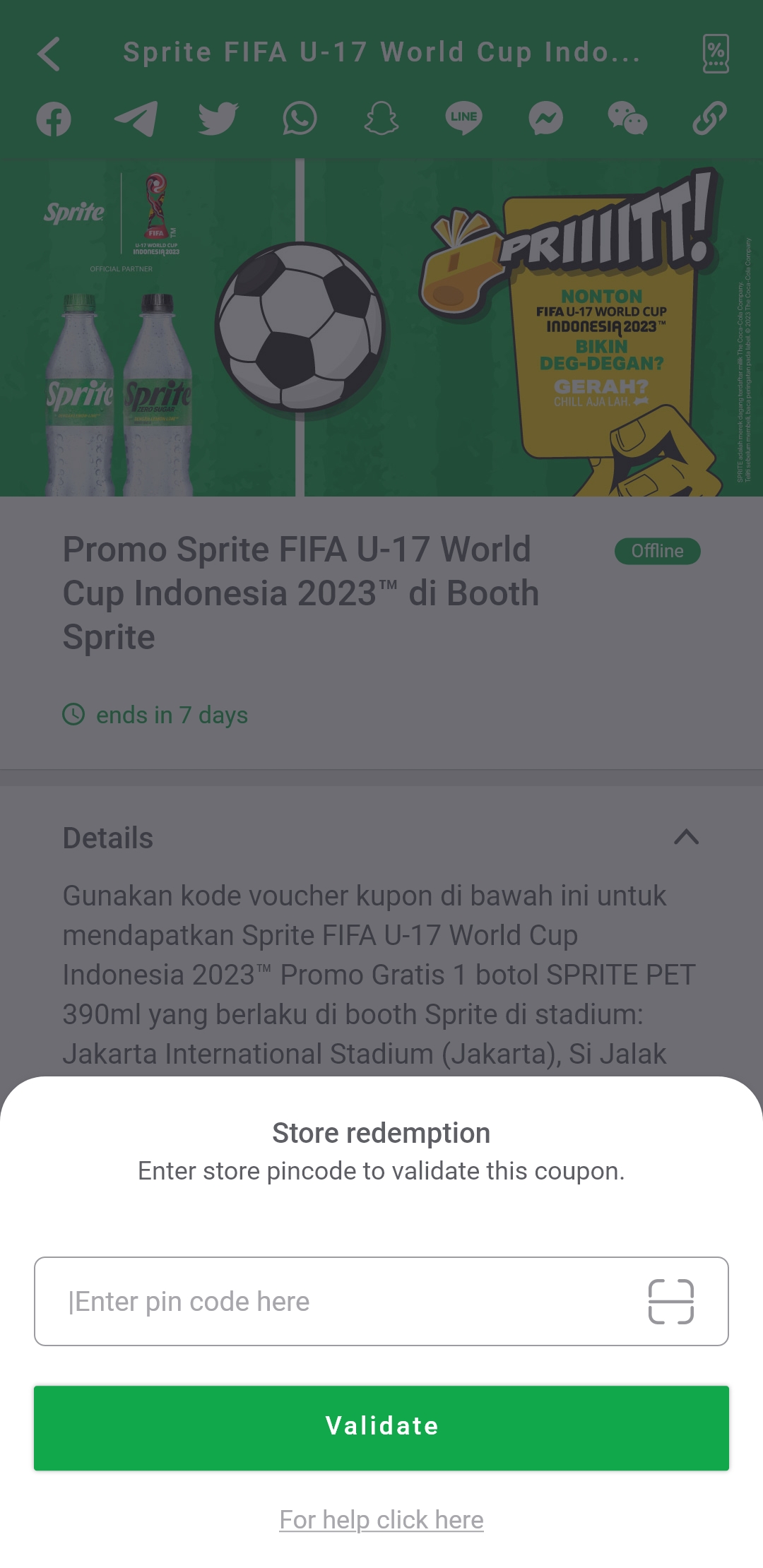Image resolution: width=763 pixels, height=1568 pixels.
Task: Open the 'For help click here' link
Action: pyautogui.click(x=381, y=1519)
